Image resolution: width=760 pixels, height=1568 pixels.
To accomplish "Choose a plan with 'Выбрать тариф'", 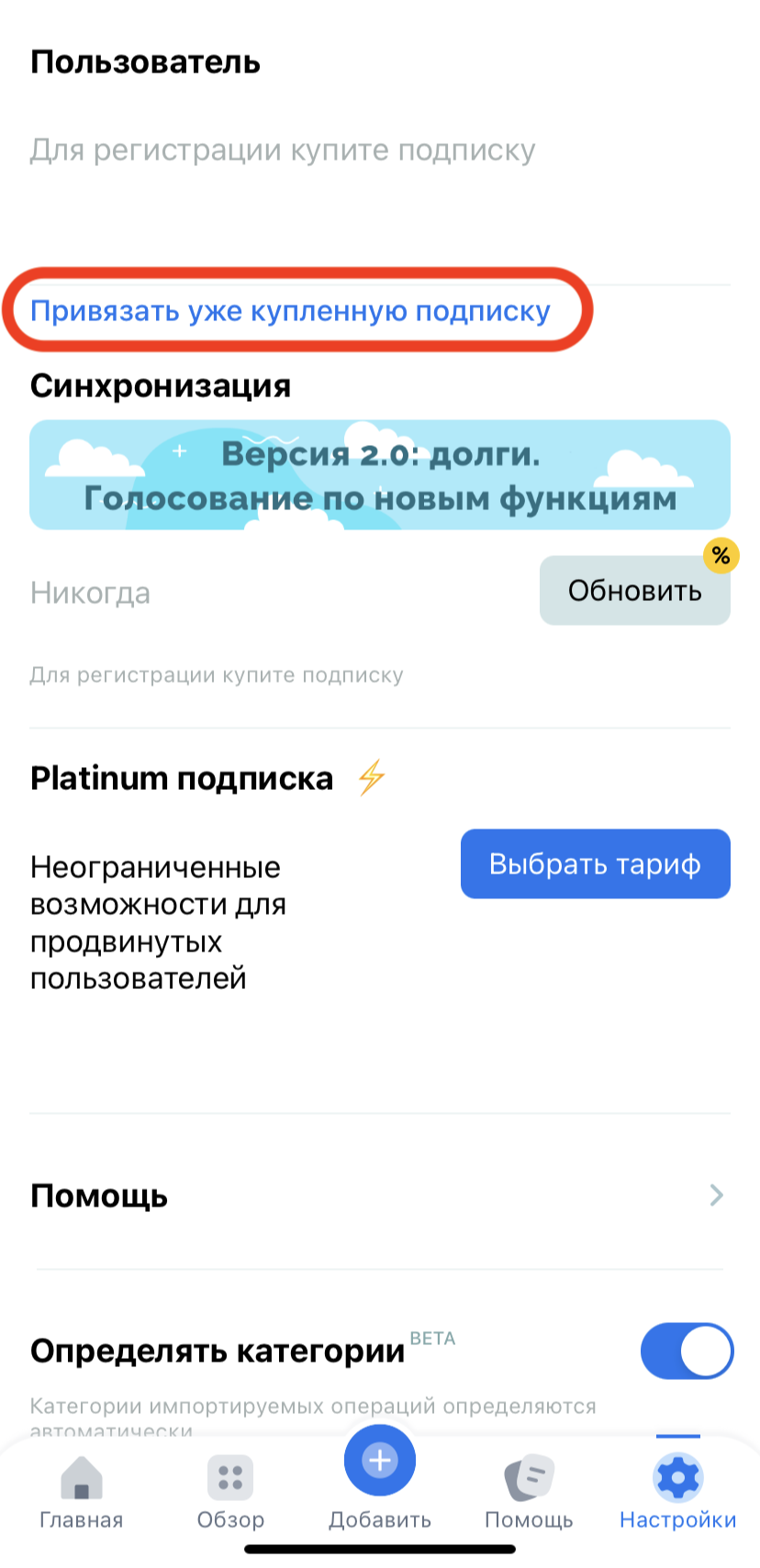I will [595, 864].
